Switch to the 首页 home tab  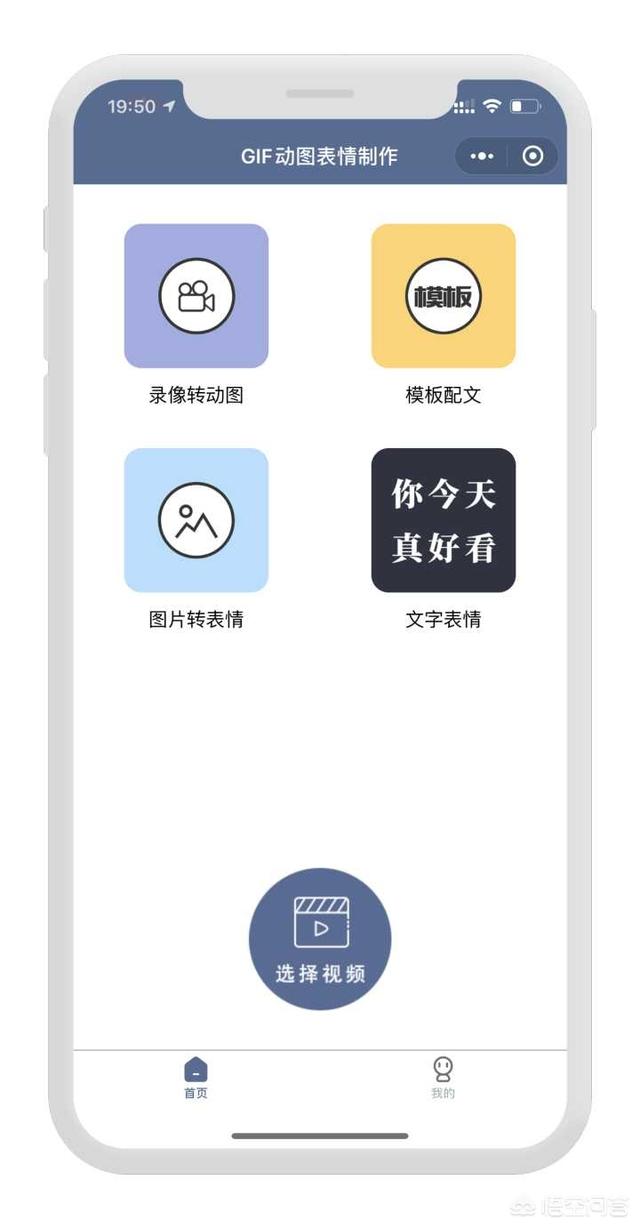196,1078
